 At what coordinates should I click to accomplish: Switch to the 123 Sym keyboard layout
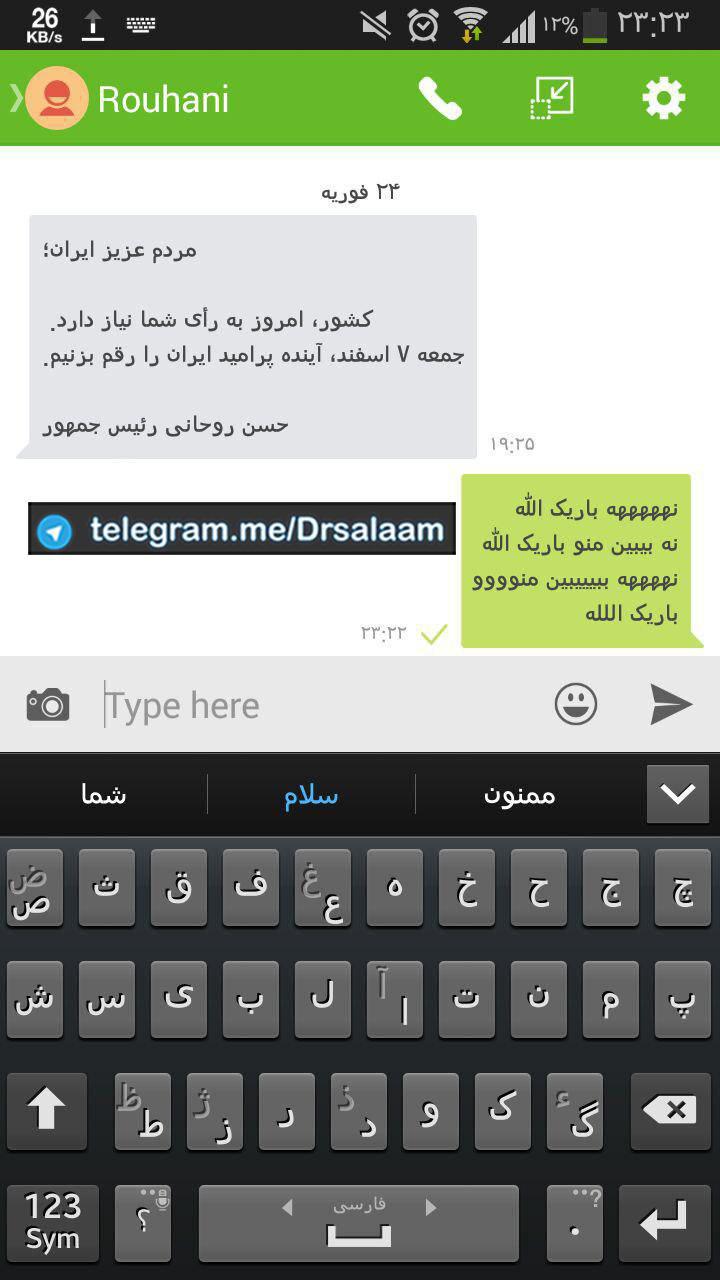[x=53, y=1222]
